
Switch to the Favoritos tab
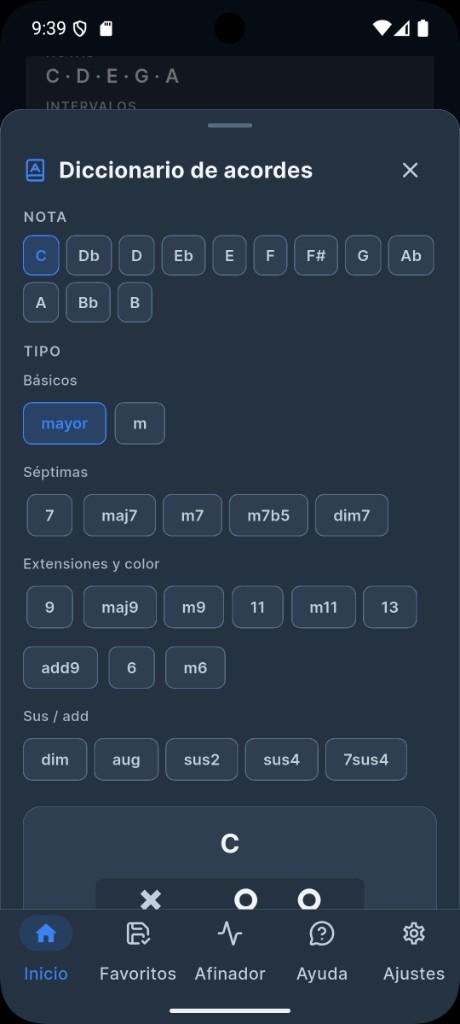138,950
